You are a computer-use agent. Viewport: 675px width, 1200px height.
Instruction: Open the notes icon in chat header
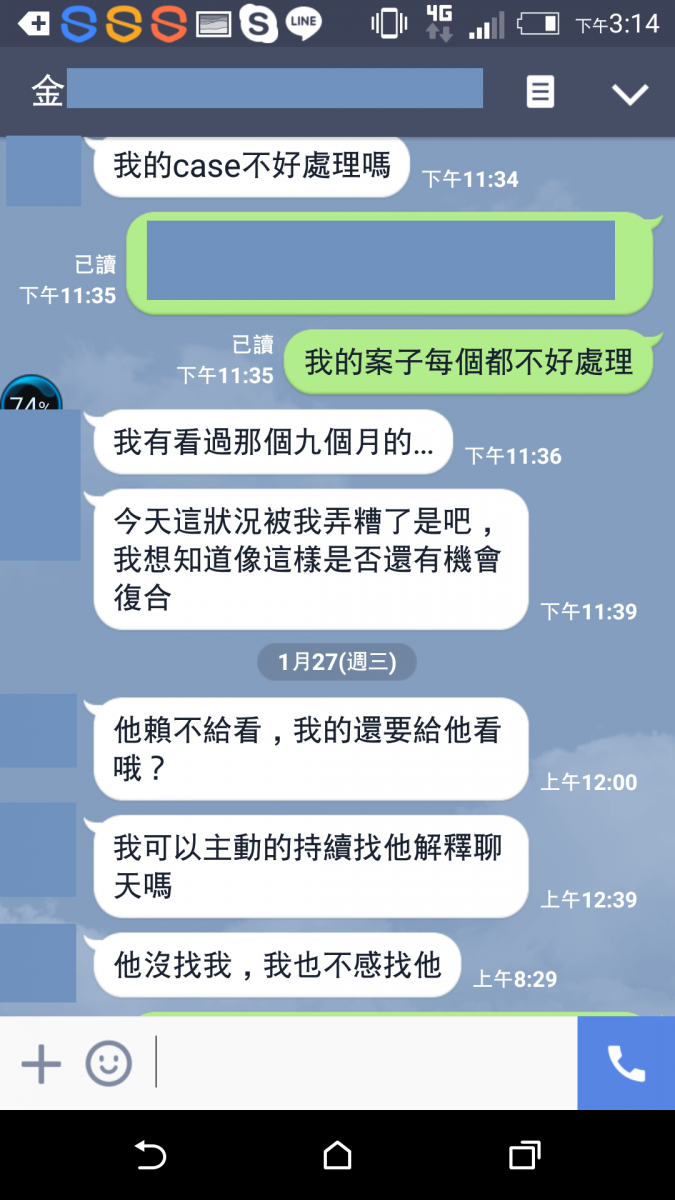click(540, 93)
